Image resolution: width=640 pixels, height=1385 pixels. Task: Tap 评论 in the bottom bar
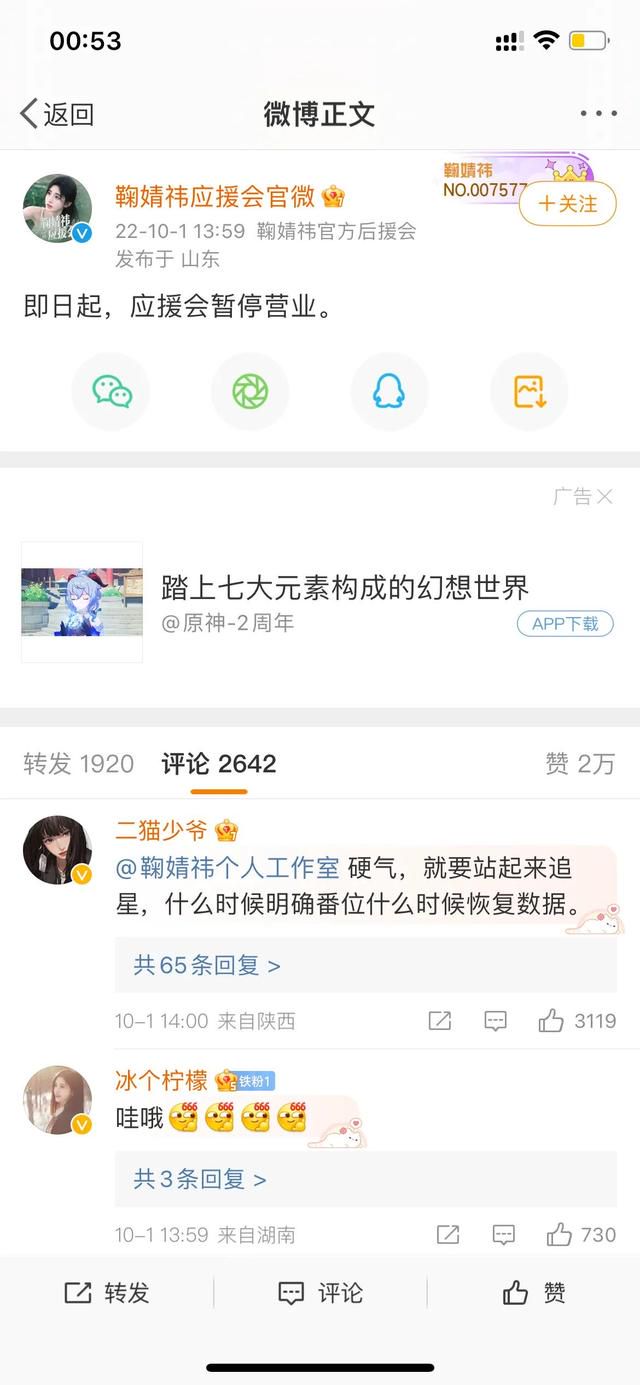pyautogui.click(x=320, y=1293)
